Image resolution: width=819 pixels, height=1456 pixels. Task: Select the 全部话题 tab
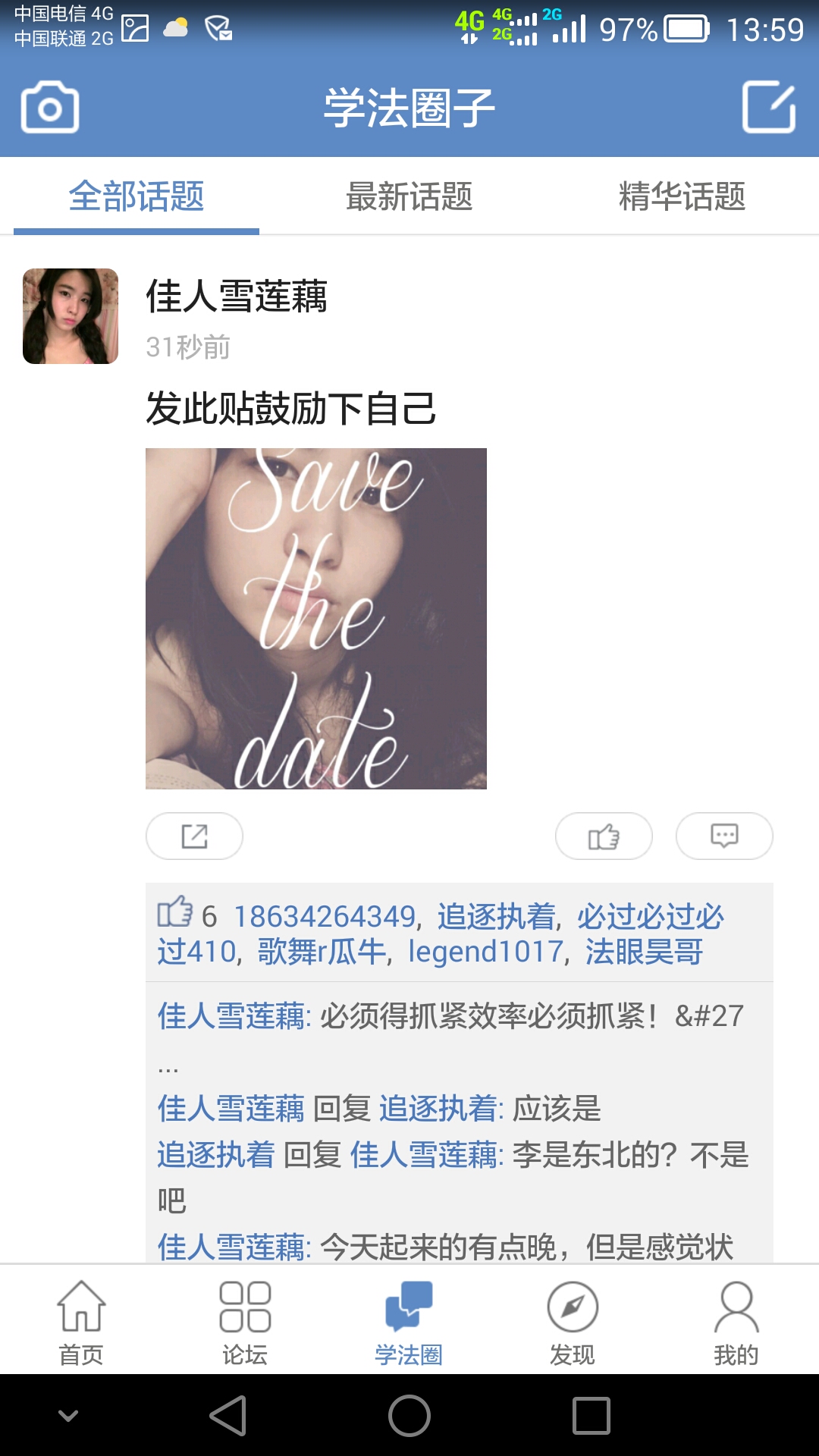coord(136,197)
